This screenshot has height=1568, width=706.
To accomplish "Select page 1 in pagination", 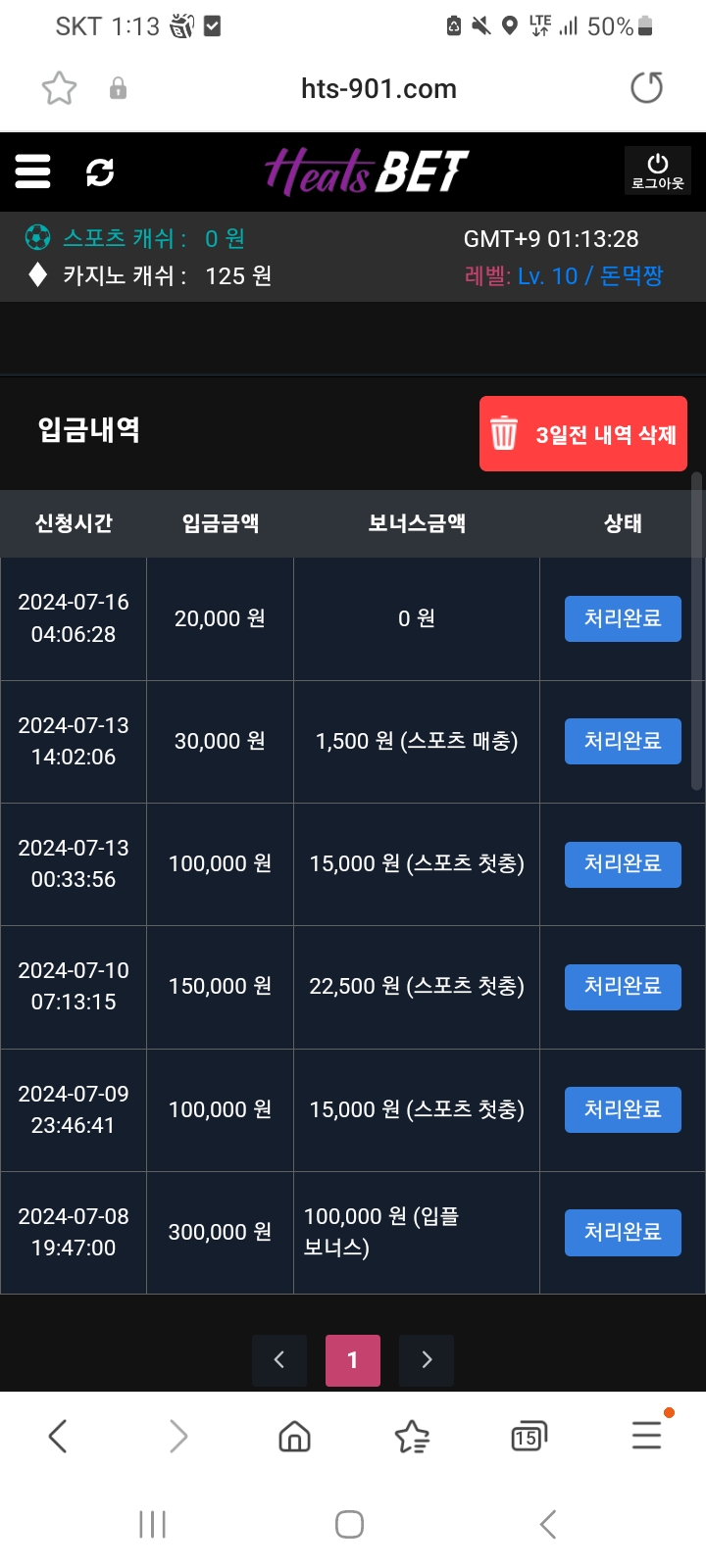I will tap(353, 1359).
